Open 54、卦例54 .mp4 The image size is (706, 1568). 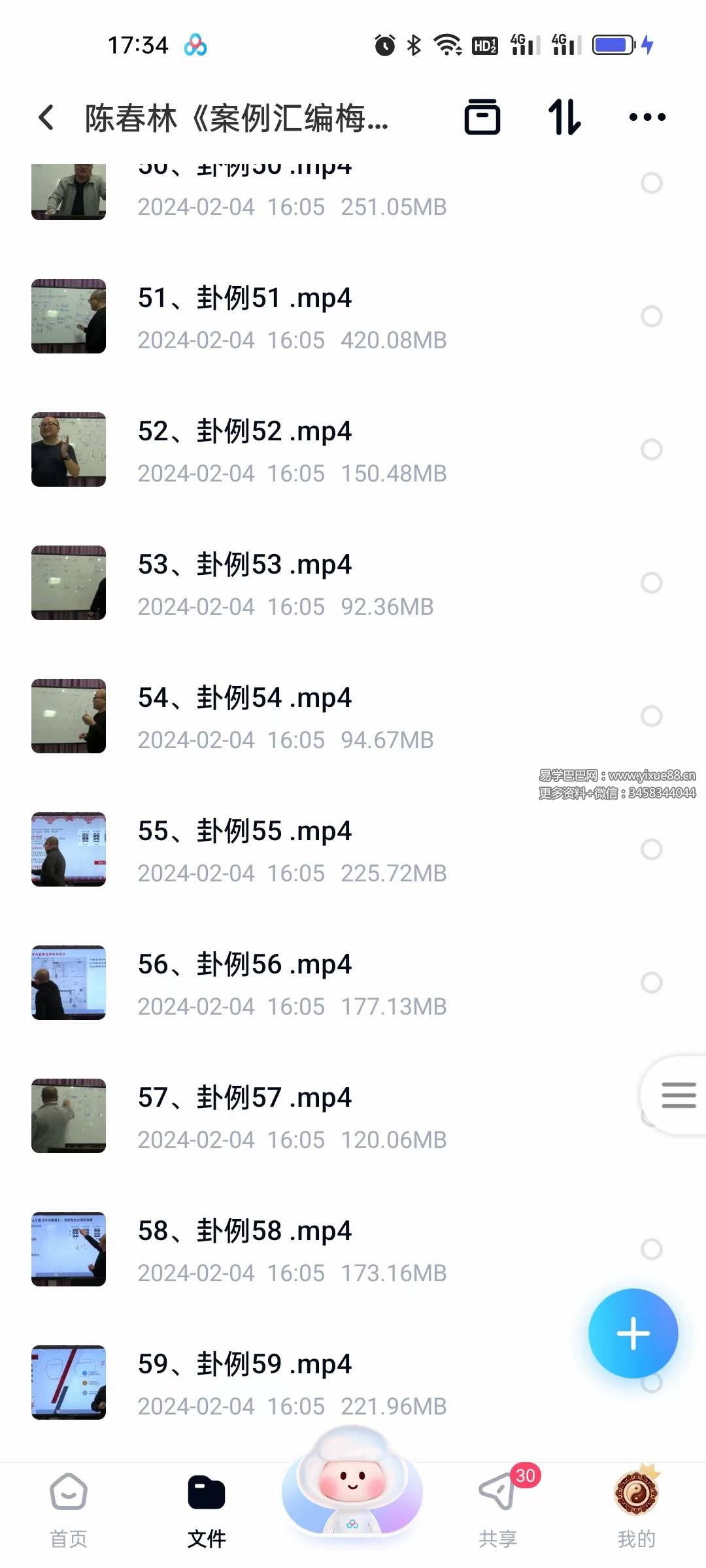[x=244, y=698]
